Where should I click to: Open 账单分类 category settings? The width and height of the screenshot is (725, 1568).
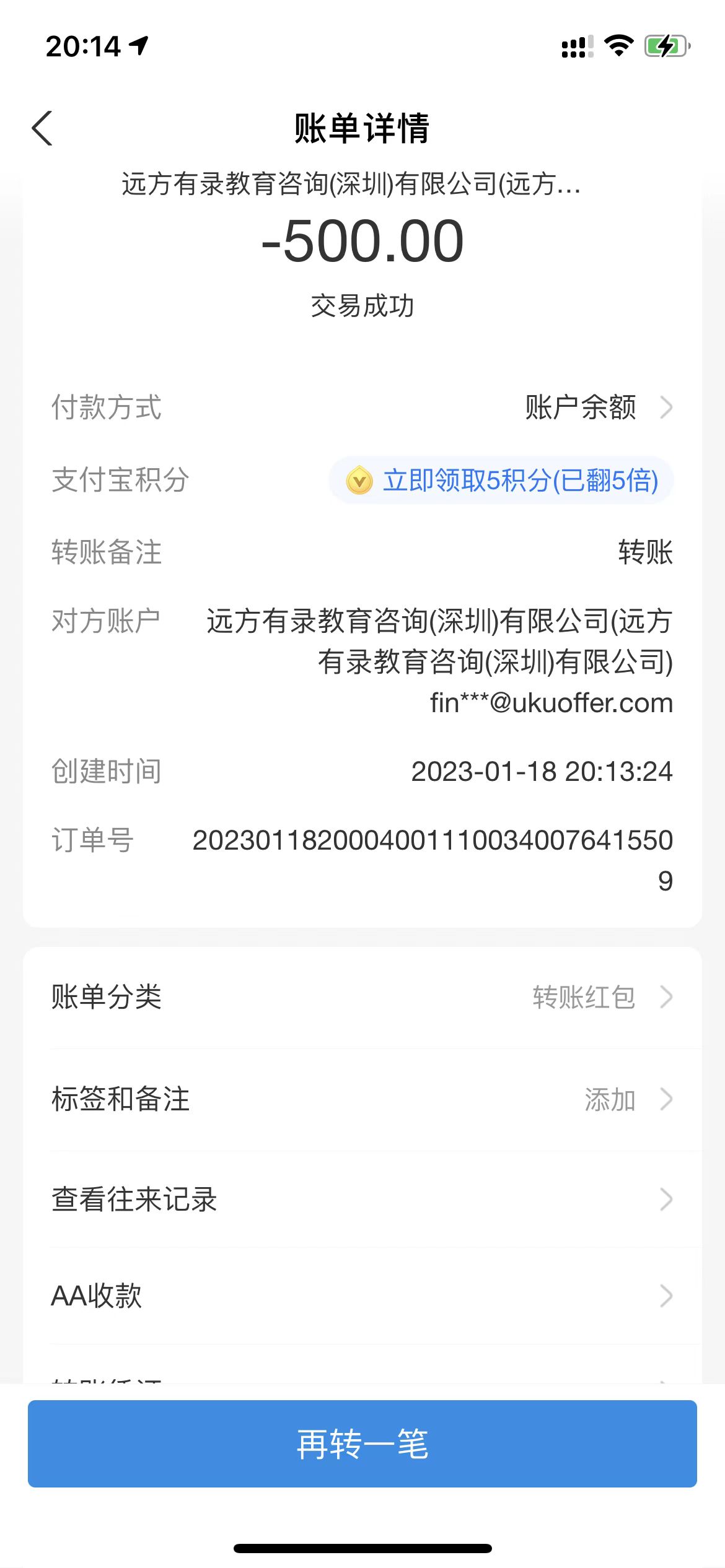pyautogui.click(x=362, y=997)
